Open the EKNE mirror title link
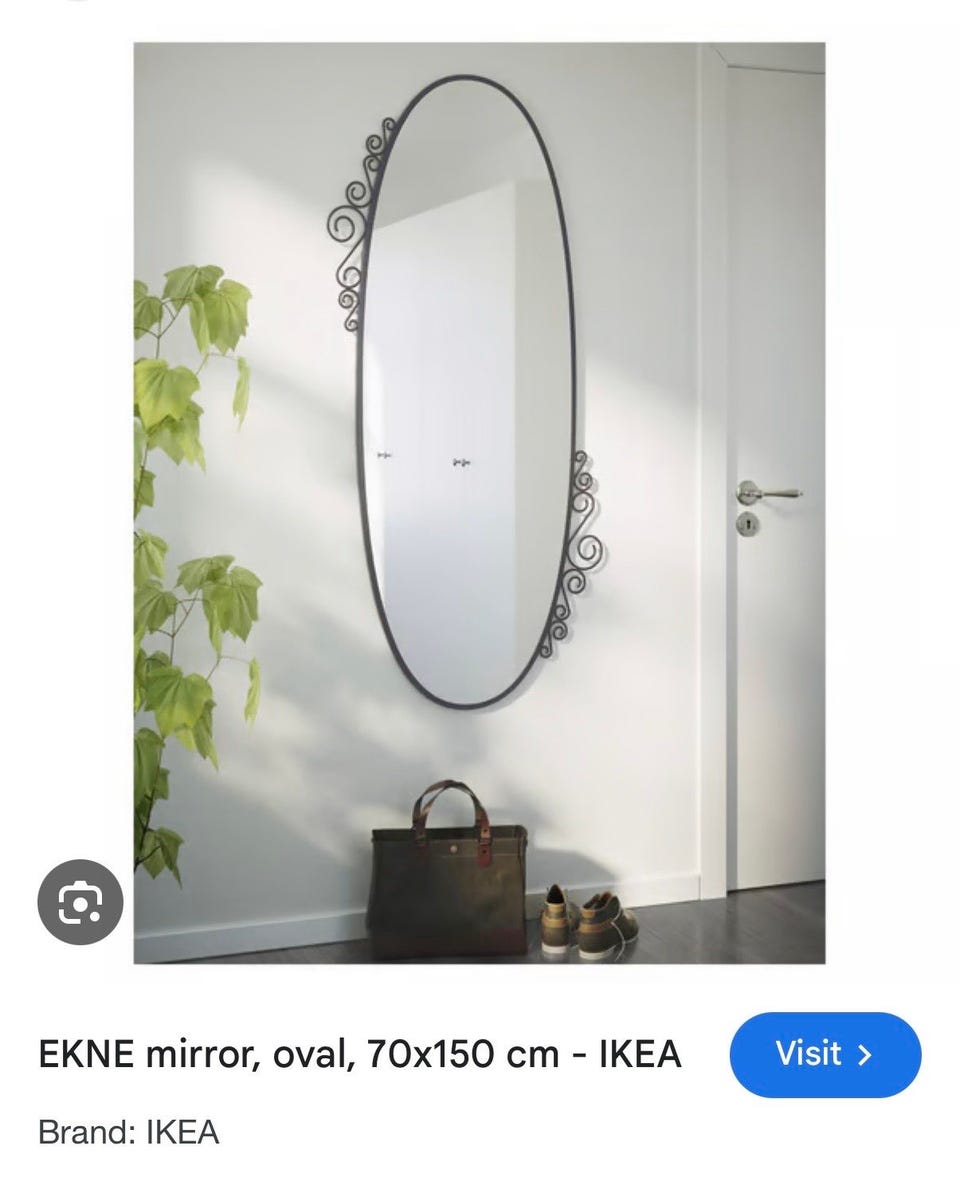Screen dimensions: 960x1177 (x=357, y=1052)
